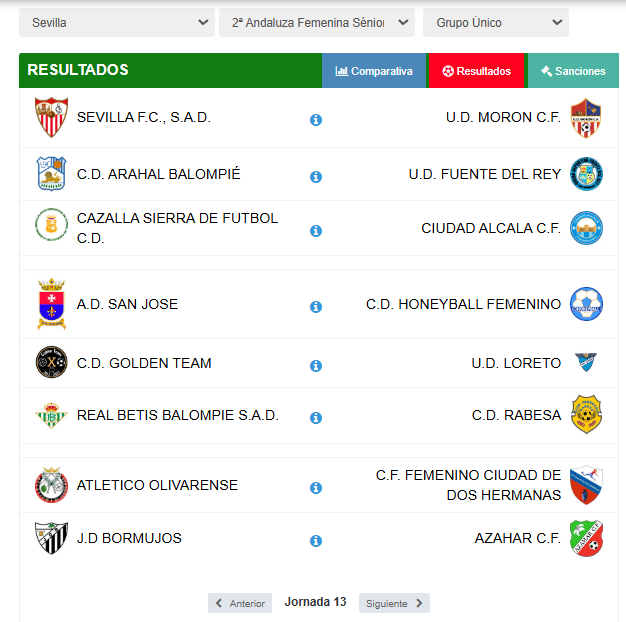Tap info icon for Cazalla Sierra match
Screen dimensions: 626x622
[316, 231]
